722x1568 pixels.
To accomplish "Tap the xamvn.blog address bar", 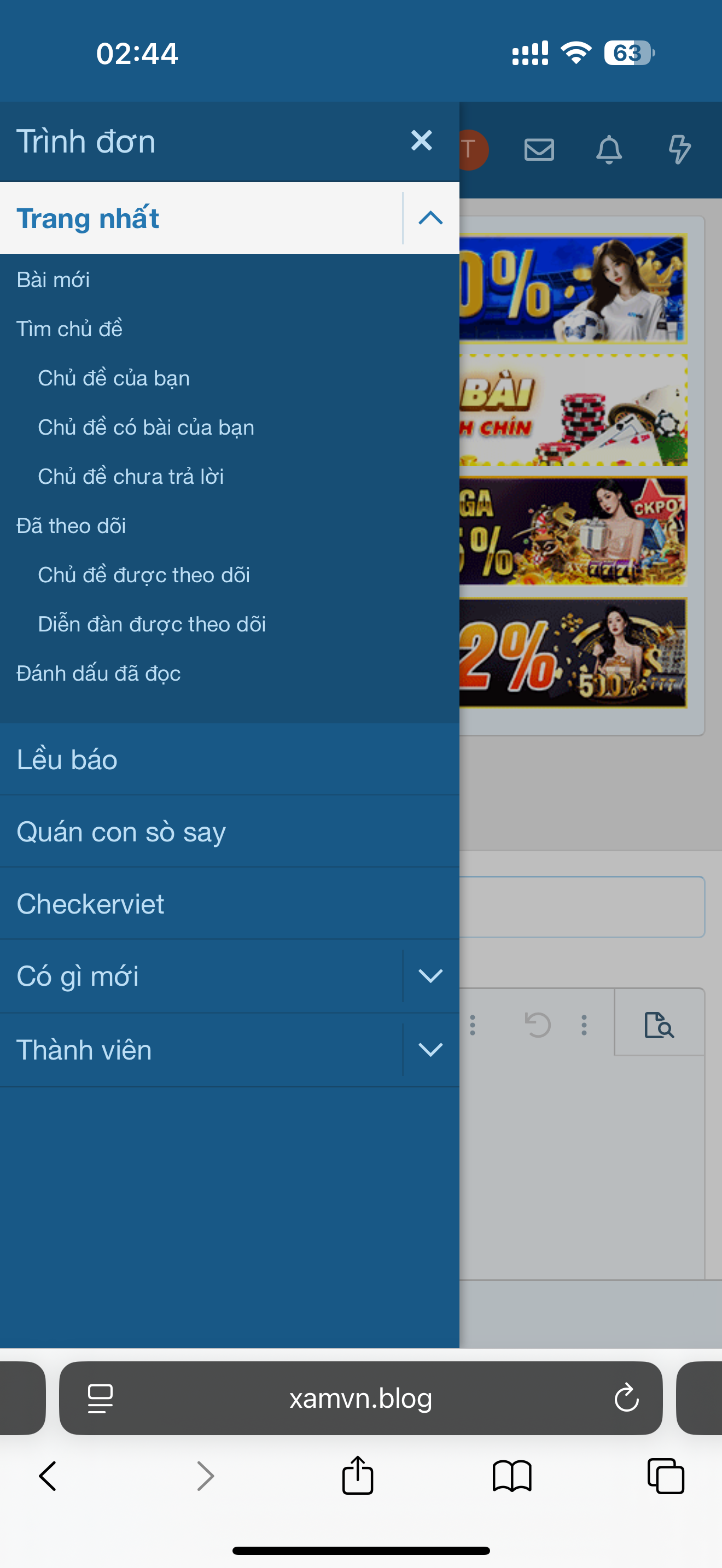I will point(360,1399).
